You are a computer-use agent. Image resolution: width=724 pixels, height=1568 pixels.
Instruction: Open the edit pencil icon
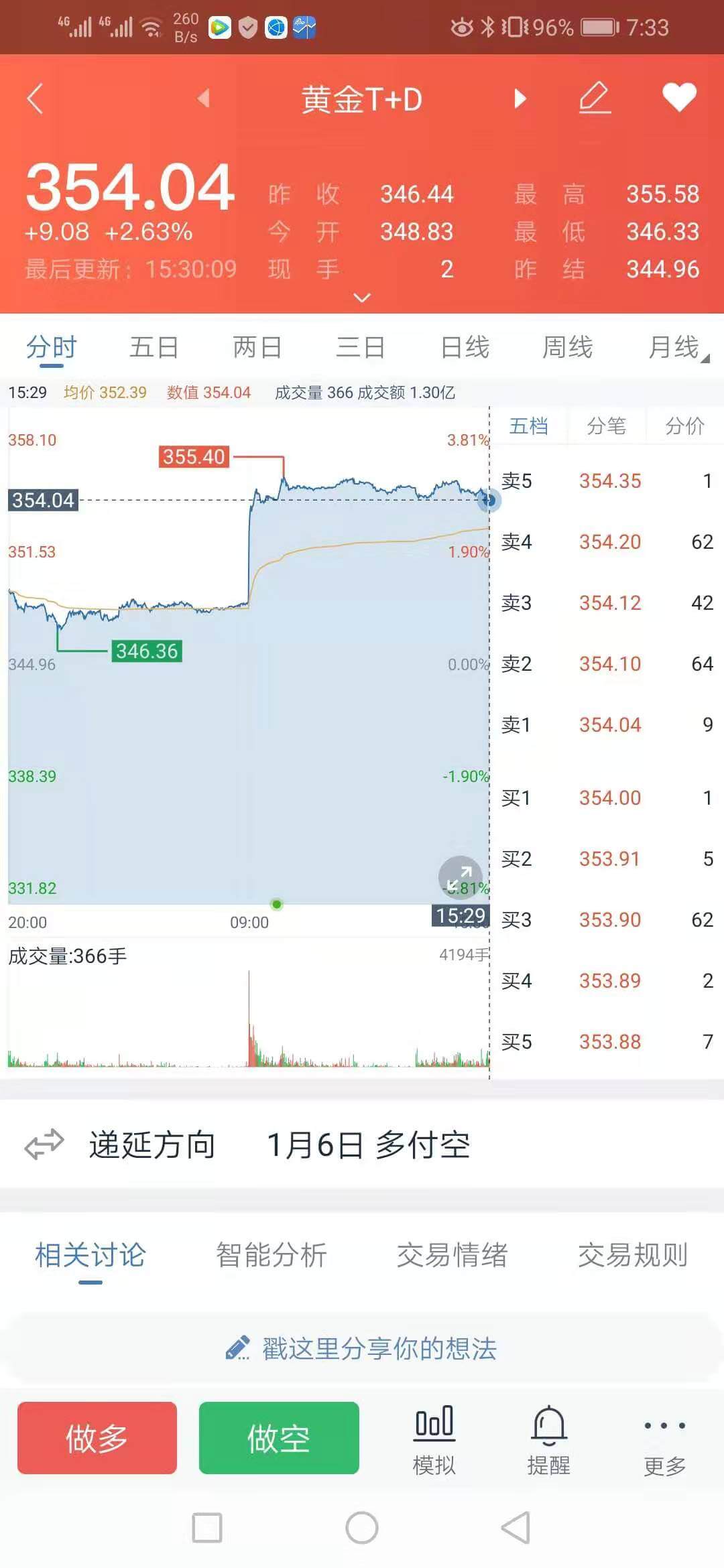click(595, 98)
